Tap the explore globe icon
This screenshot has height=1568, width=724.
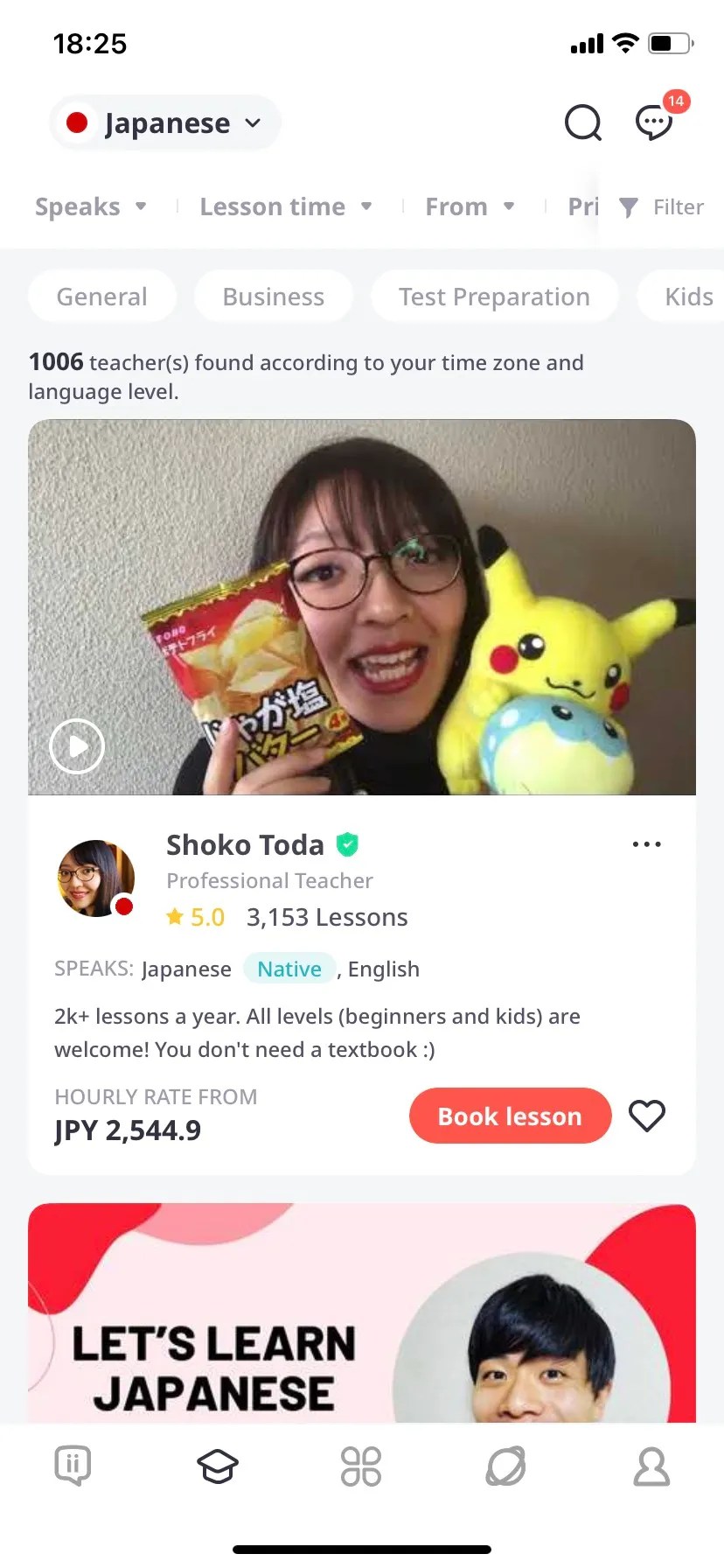coord(506,1466)
